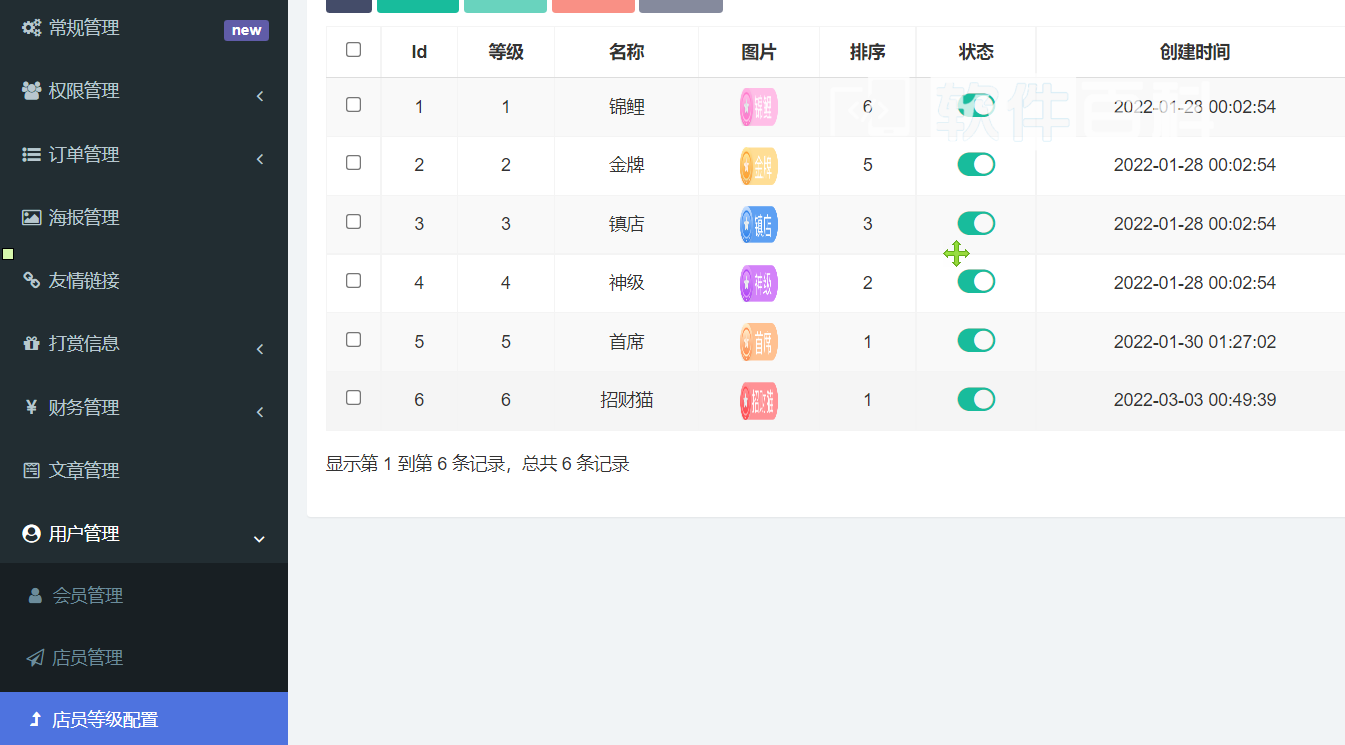Expand the 订单管理 menu
The image size is (1345, 745).
pos(84,155)
